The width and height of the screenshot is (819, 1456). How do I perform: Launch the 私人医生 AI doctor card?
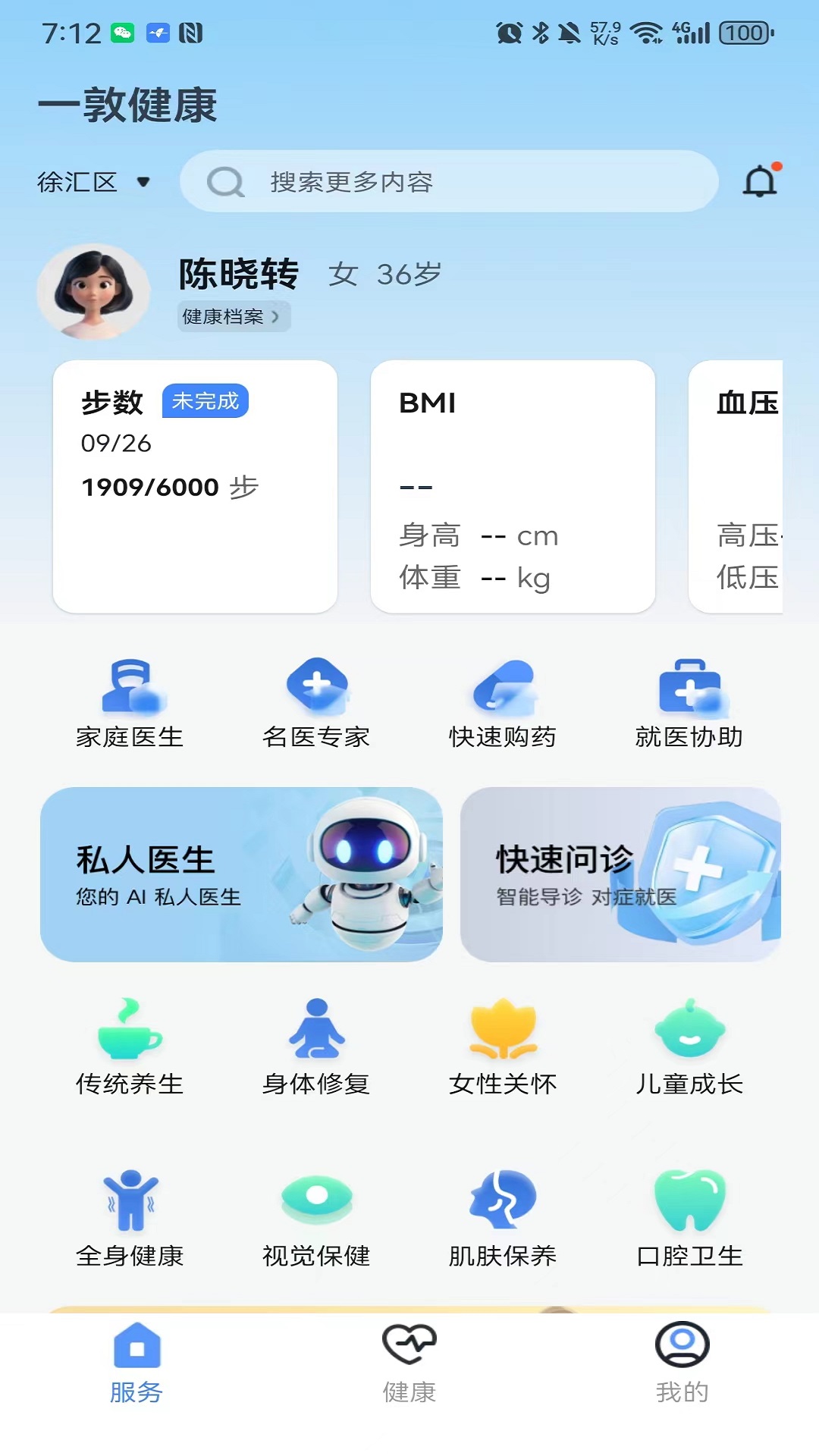click(x=241, y=874)
